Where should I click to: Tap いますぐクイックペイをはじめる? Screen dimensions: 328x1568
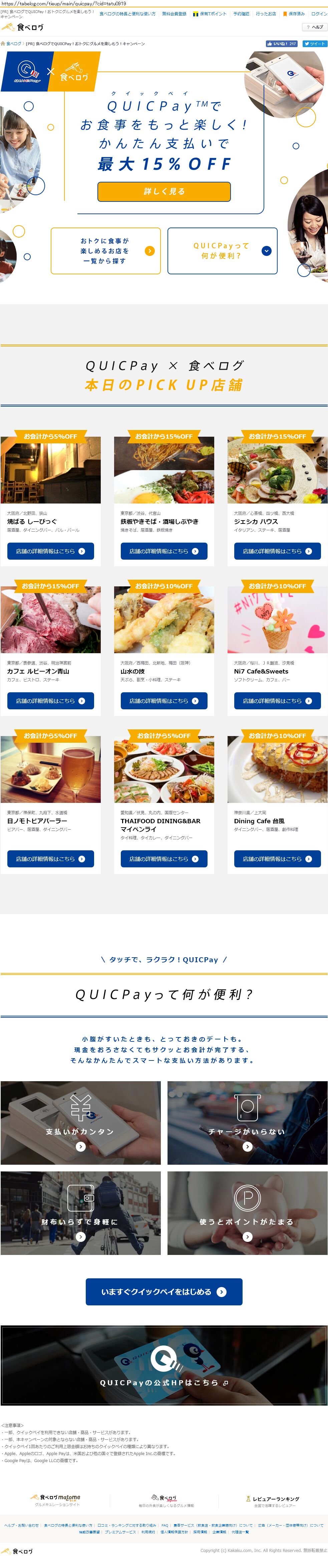click(164, 1292)
